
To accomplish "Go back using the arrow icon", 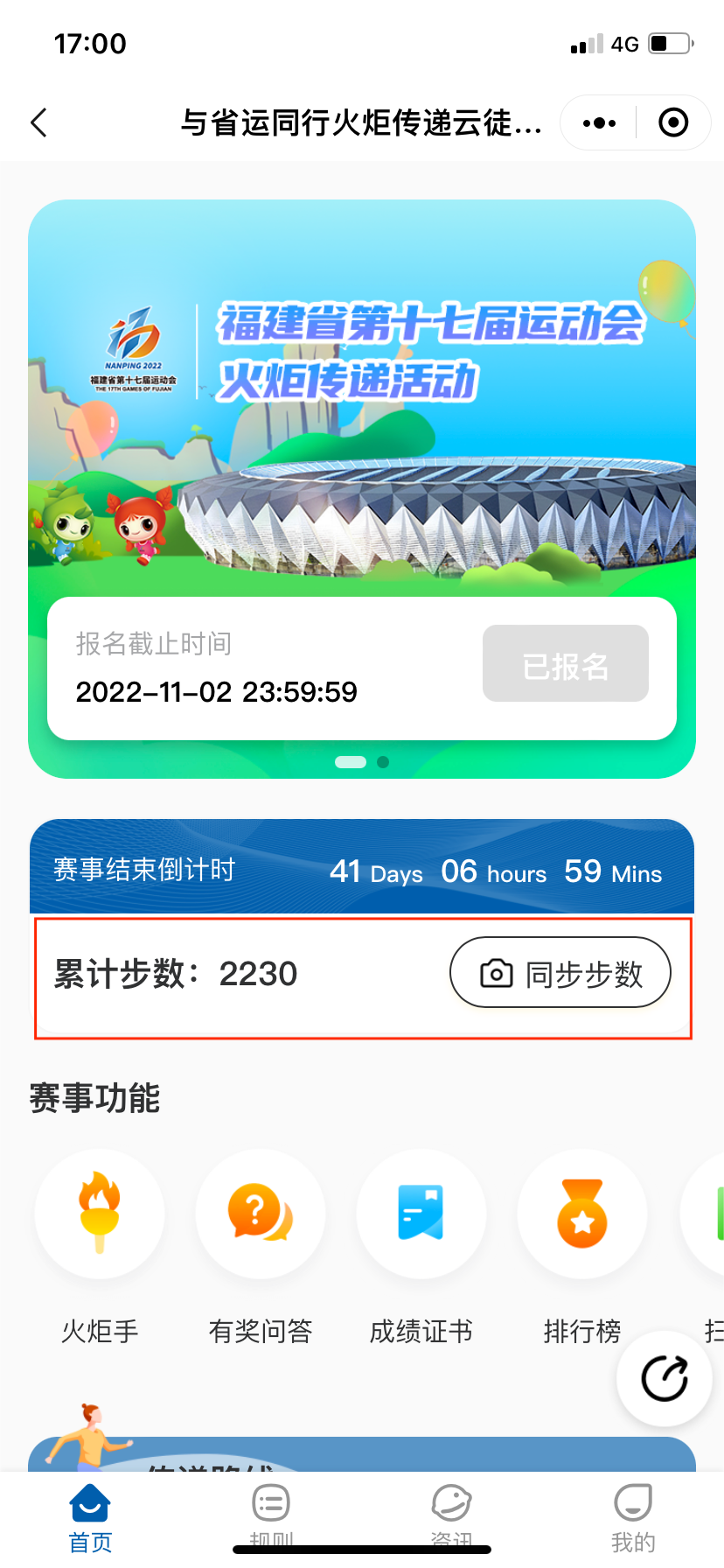I will (38, 122).
